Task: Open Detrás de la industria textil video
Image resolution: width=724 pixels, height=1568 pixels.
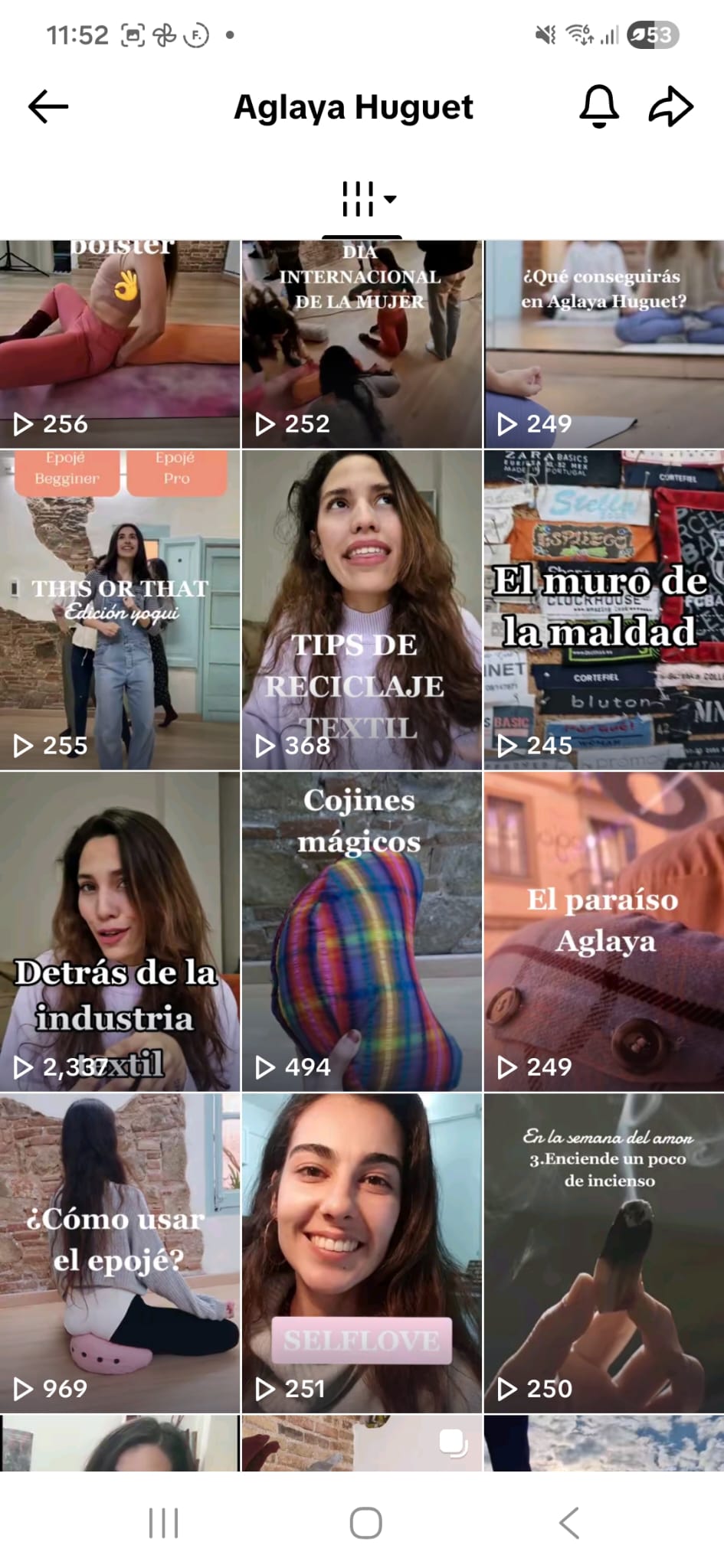Action: click(x=120, y=931)
